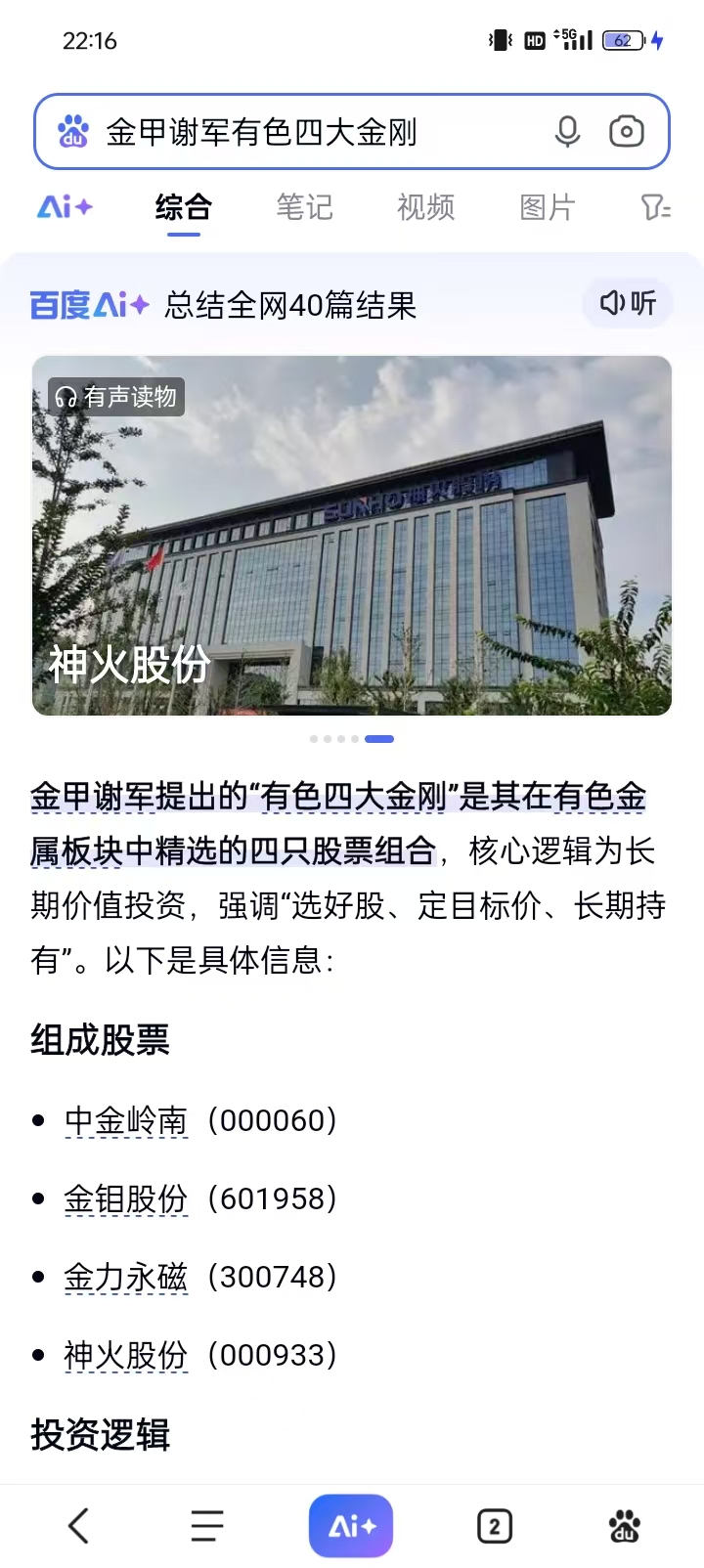Open the 中金岭南 link
The height and width of the screenshot is (1568, 704).
point(125,1120)
